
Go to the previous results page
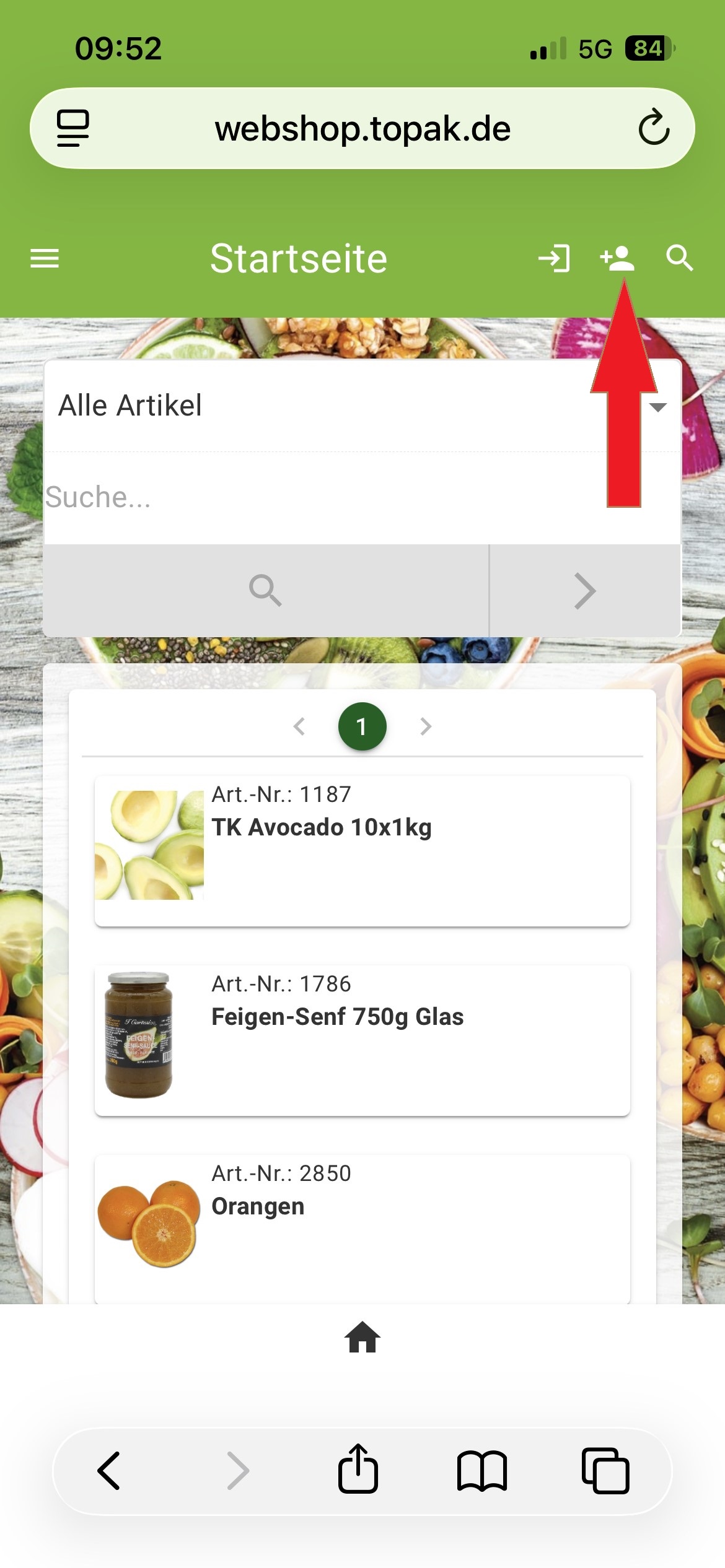[299, 726]
